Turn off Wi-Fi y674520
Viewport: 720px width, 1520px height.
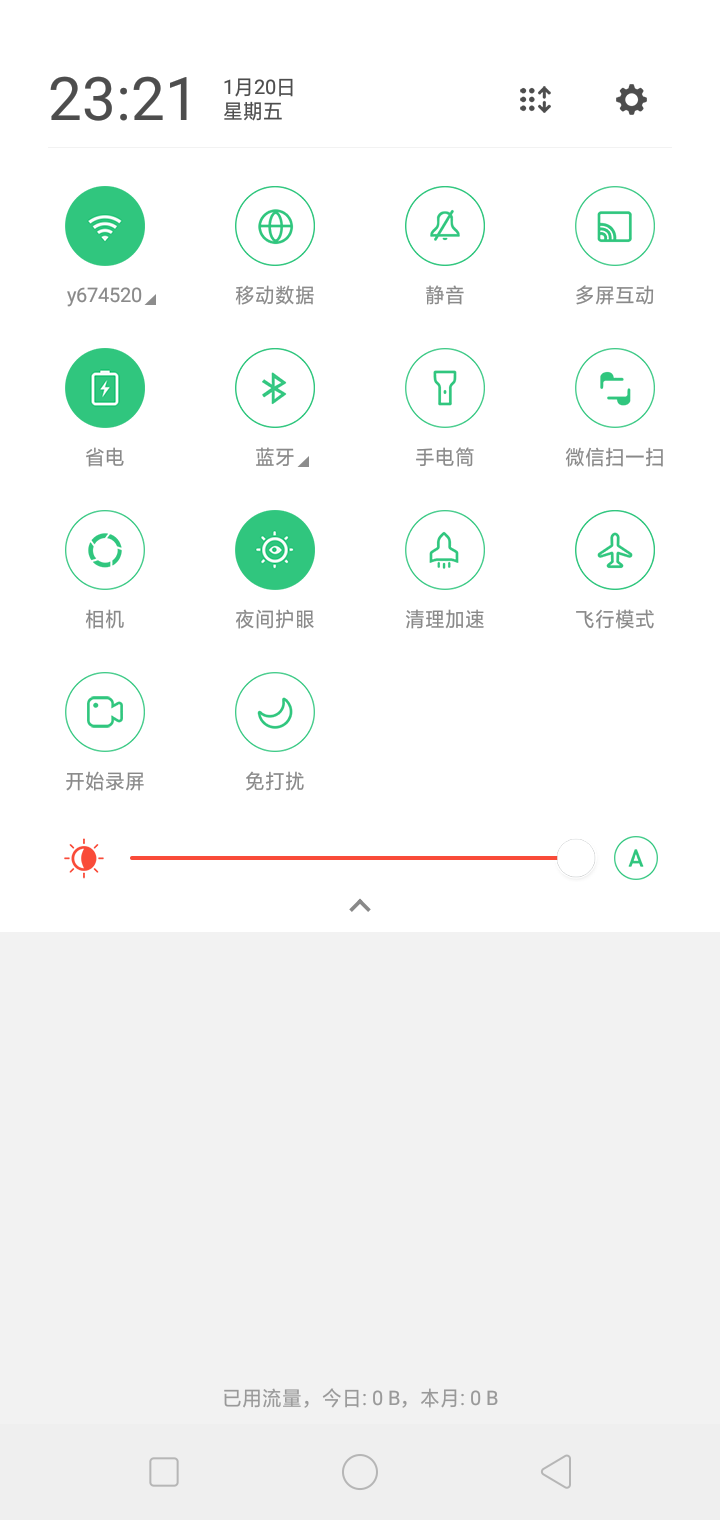coord(105,226)
